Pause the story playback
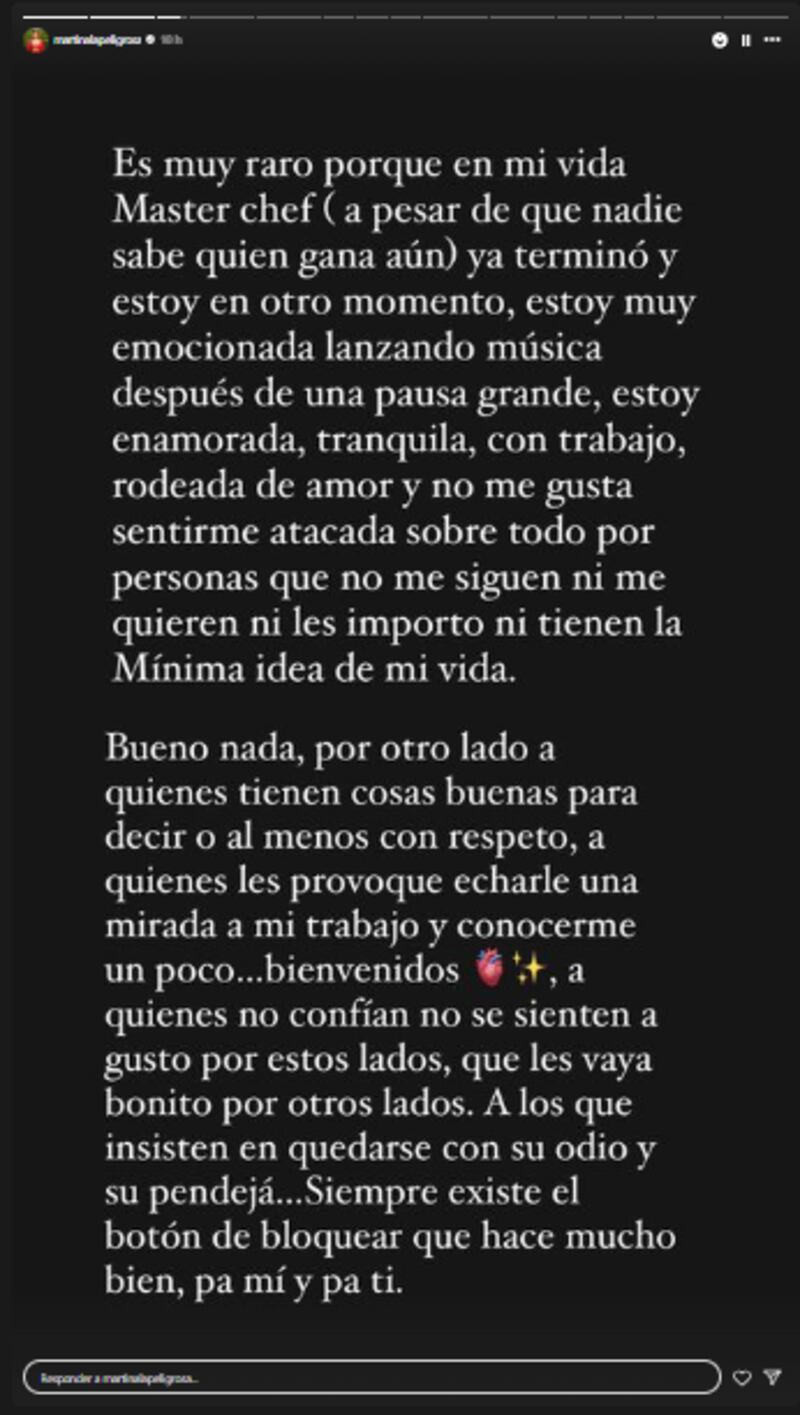The width and height of the screenshot is (800, 1415). (x=745, y=40)
